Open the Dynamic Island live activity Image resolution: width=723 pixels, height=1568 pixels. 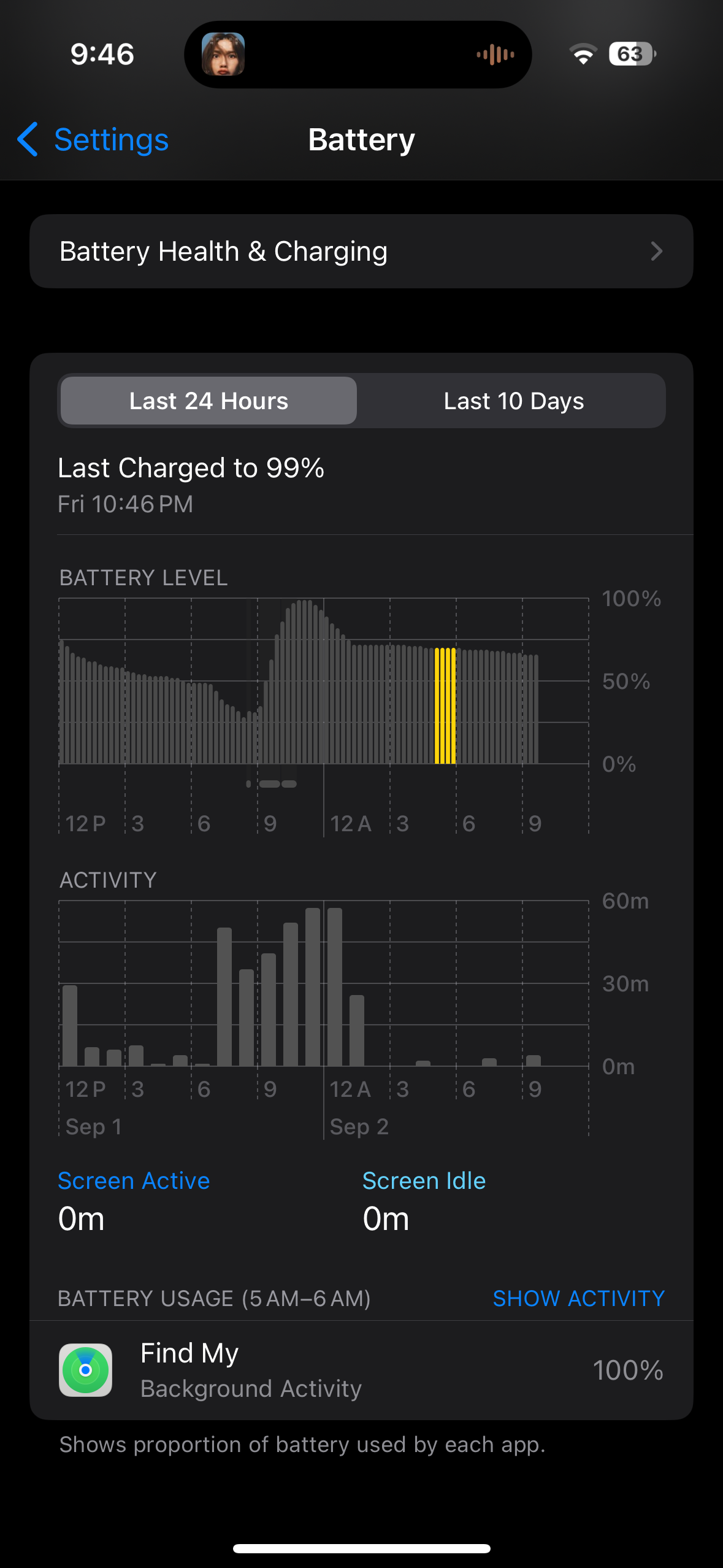click(358, 55)
